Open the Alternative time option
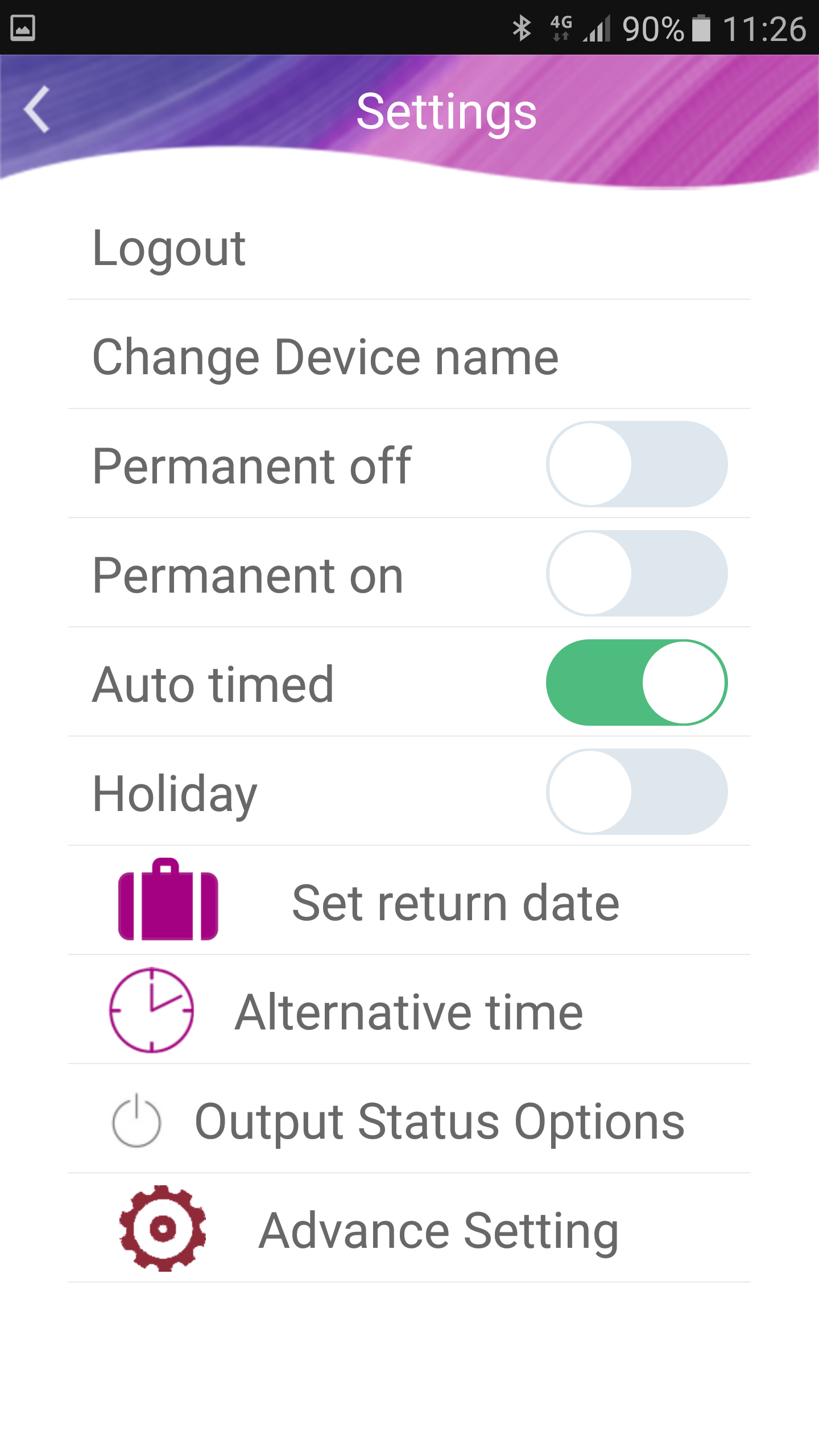This screenshot has width=819, height=1456. point(408,1012)
